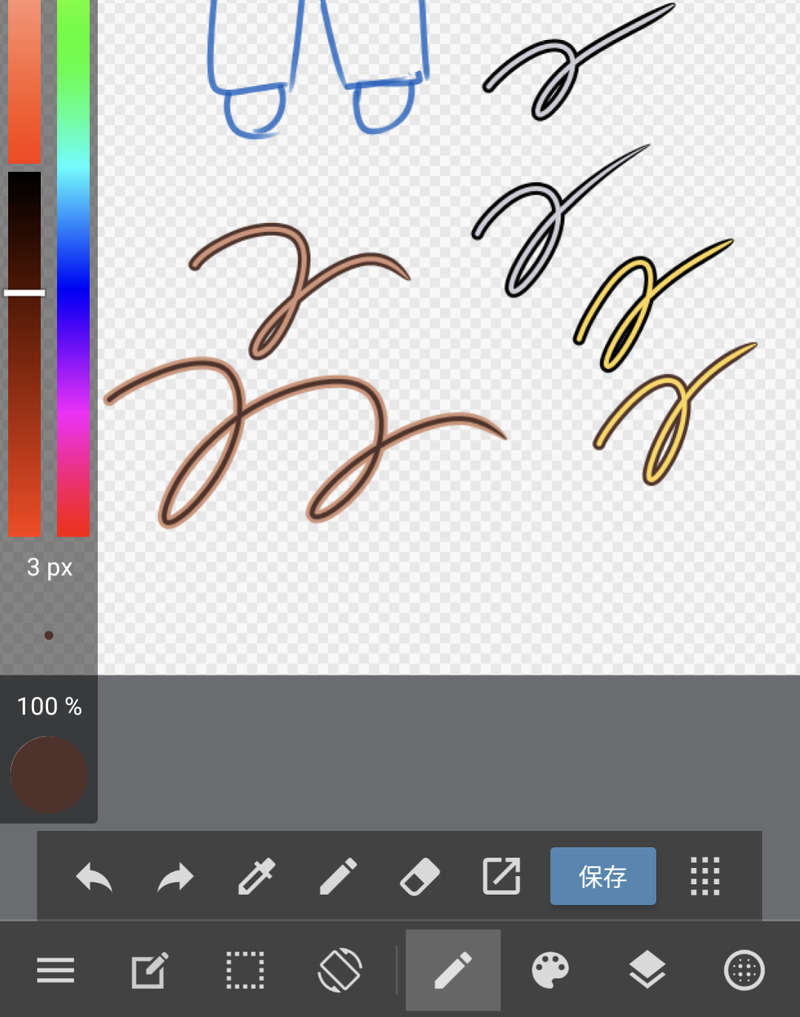Tap the export icon next to 保存
The width and height of the screenshot is (800, 1017).
(x=501, y=877)
